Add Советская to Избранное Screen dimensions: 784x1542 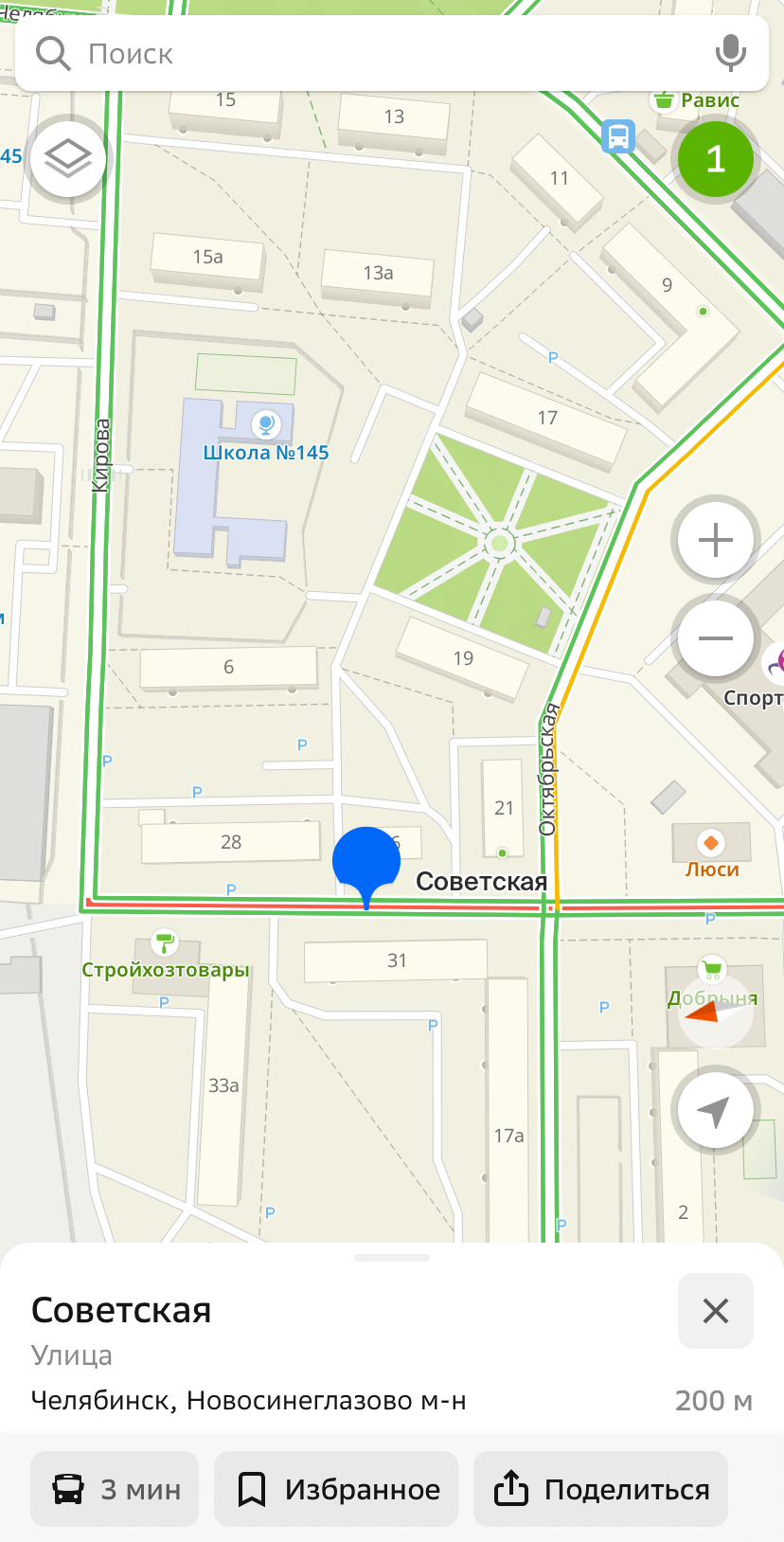tap(336, 1489)
